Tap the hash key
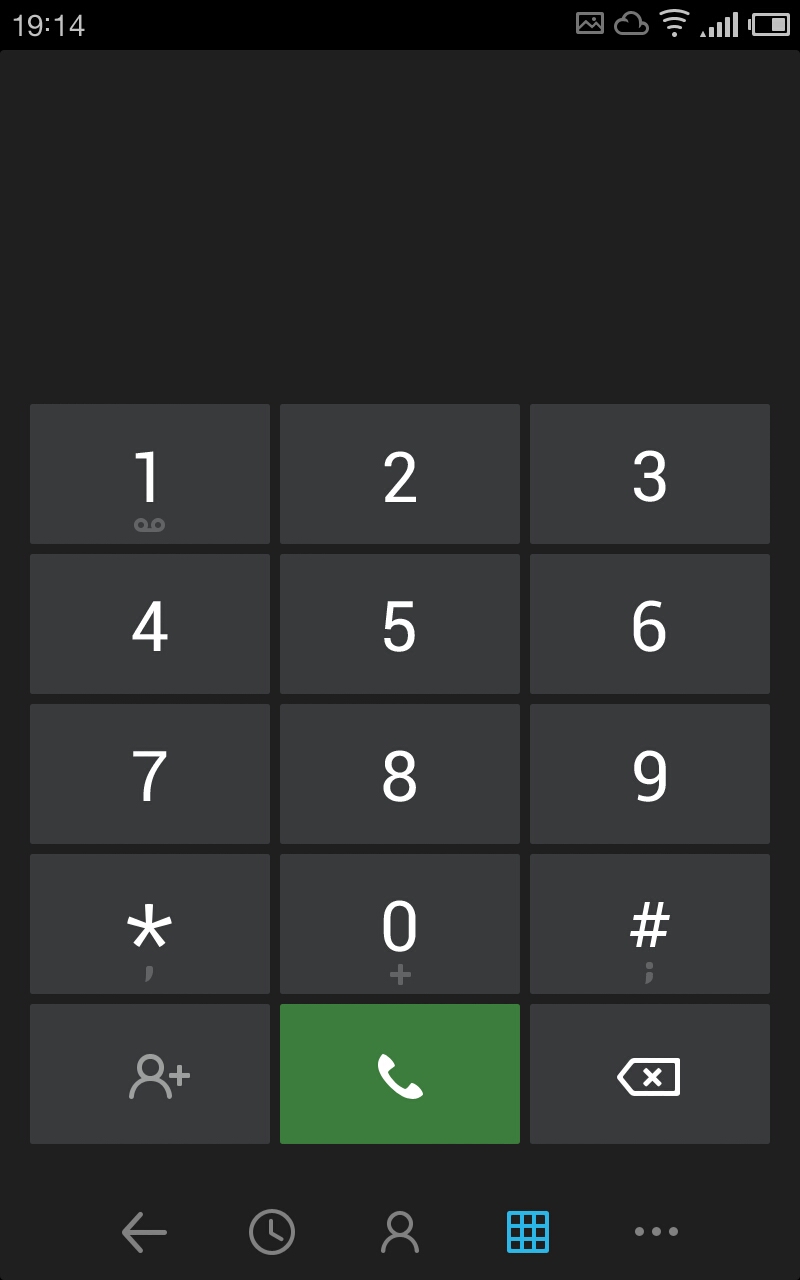This screenshot has width=800, height=1280. tap(650, 924)
